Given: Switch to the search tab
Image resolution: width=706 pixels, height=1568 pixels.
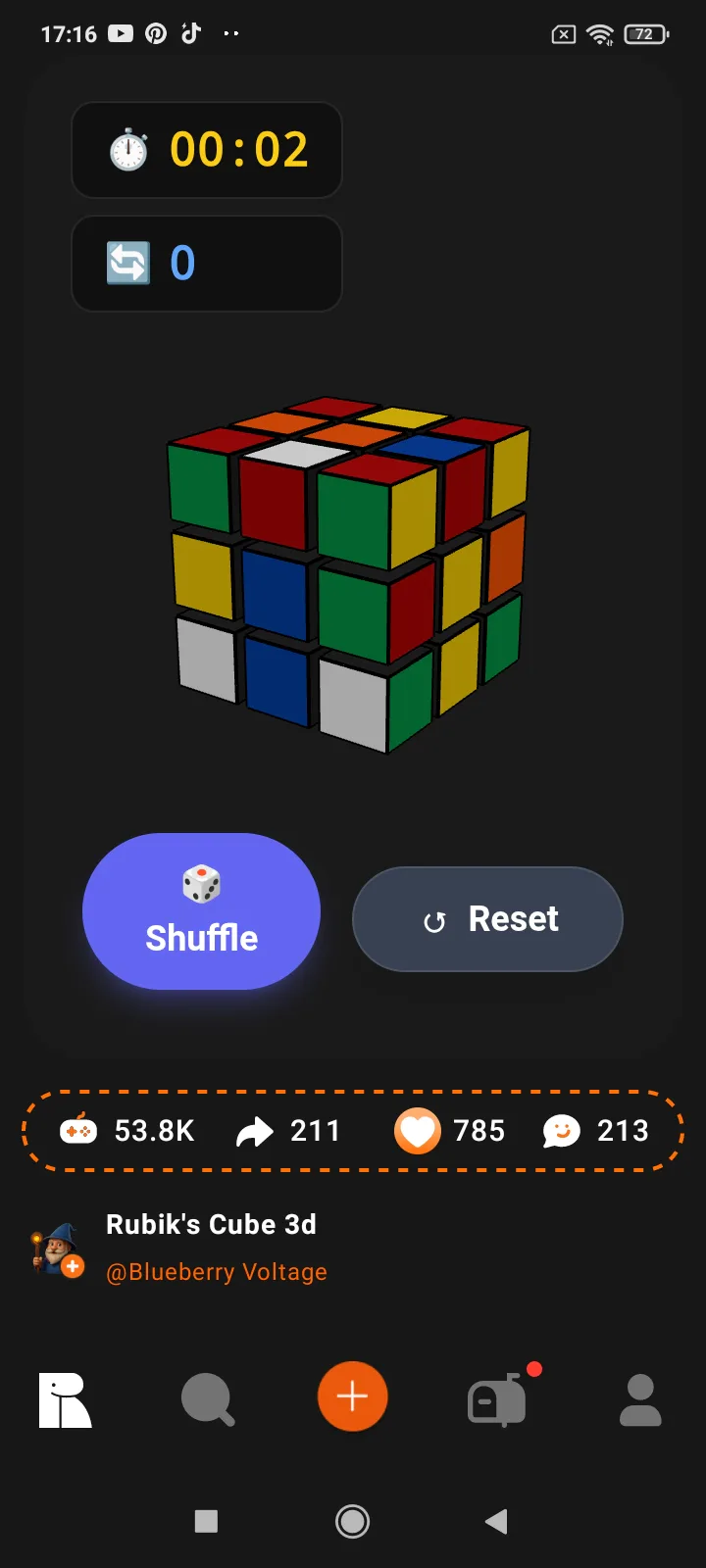Looking at the screenshot, I should coord(208,1399).
